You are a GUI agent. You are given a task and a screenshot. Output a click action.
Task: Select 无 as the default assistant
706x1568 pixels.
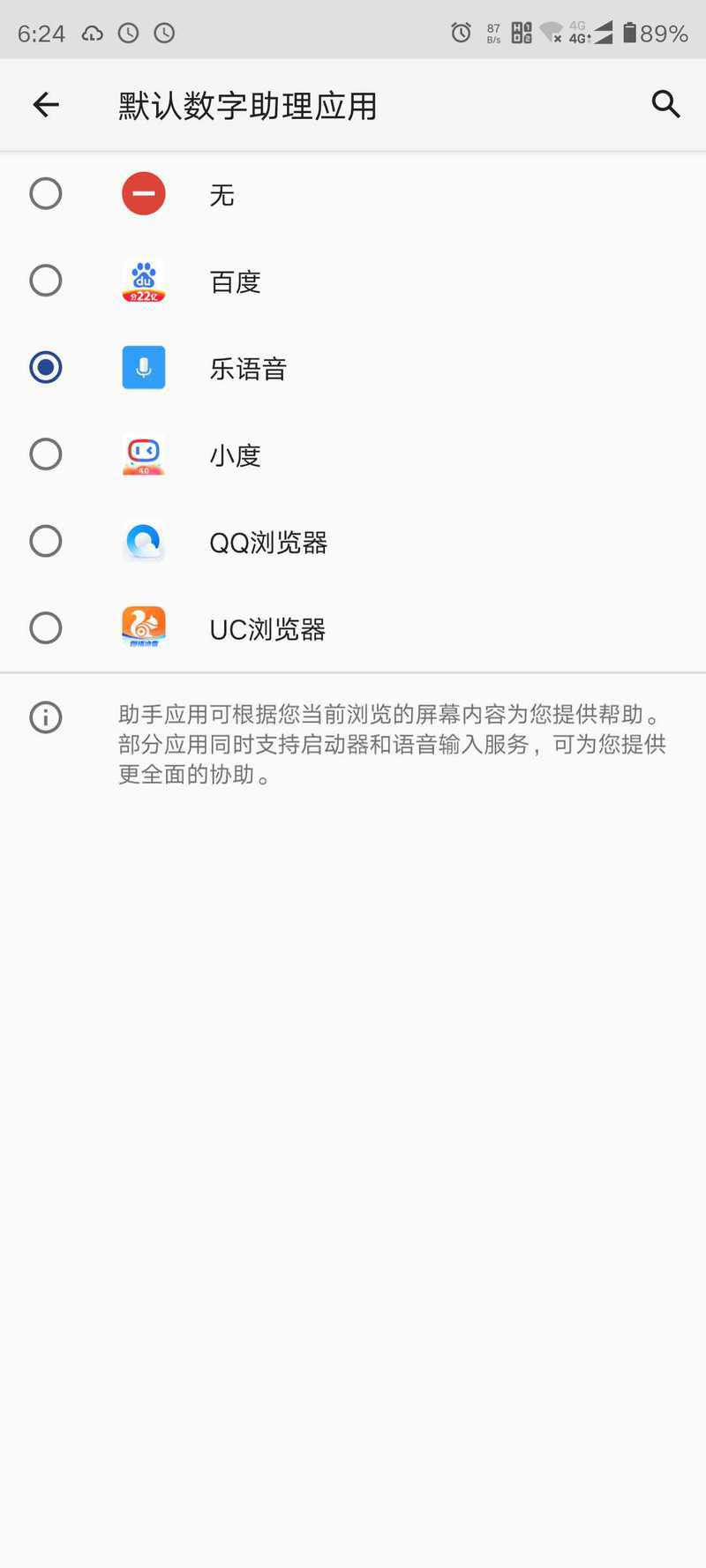click(x=353, y=194)
